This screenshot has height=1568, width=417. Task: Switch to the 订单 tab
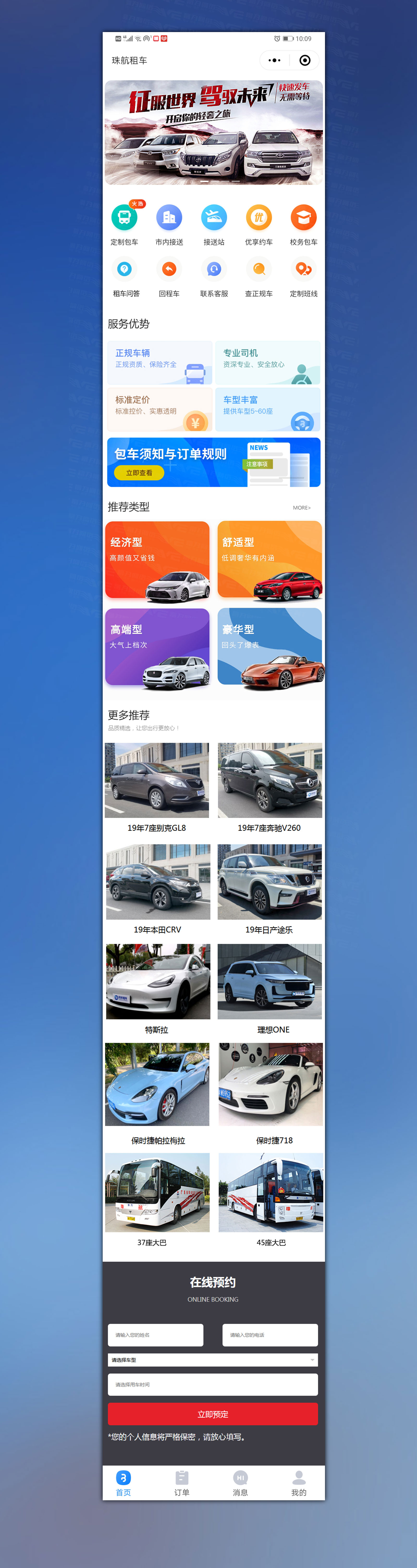(x=182, y=1483)
